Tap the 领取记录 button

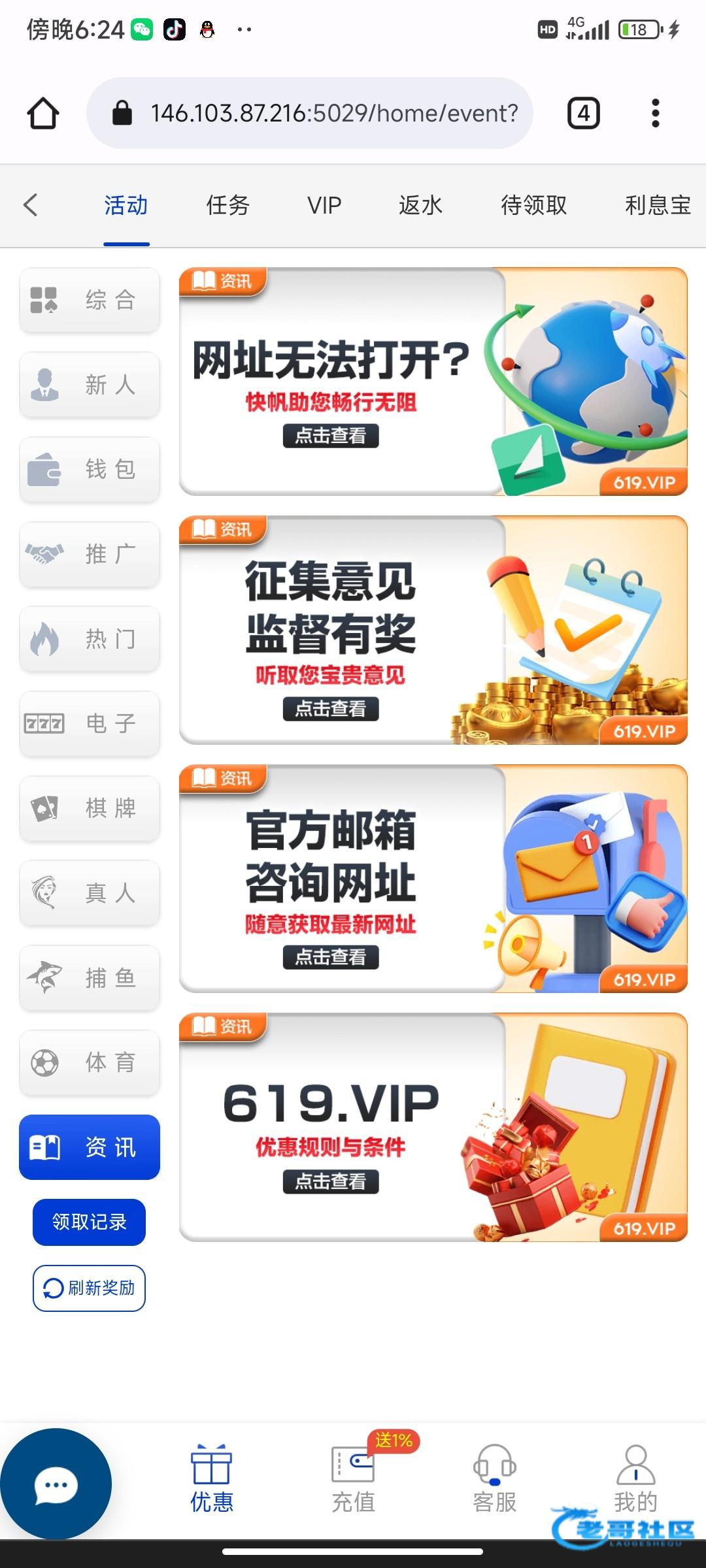tap(89, 1222)
